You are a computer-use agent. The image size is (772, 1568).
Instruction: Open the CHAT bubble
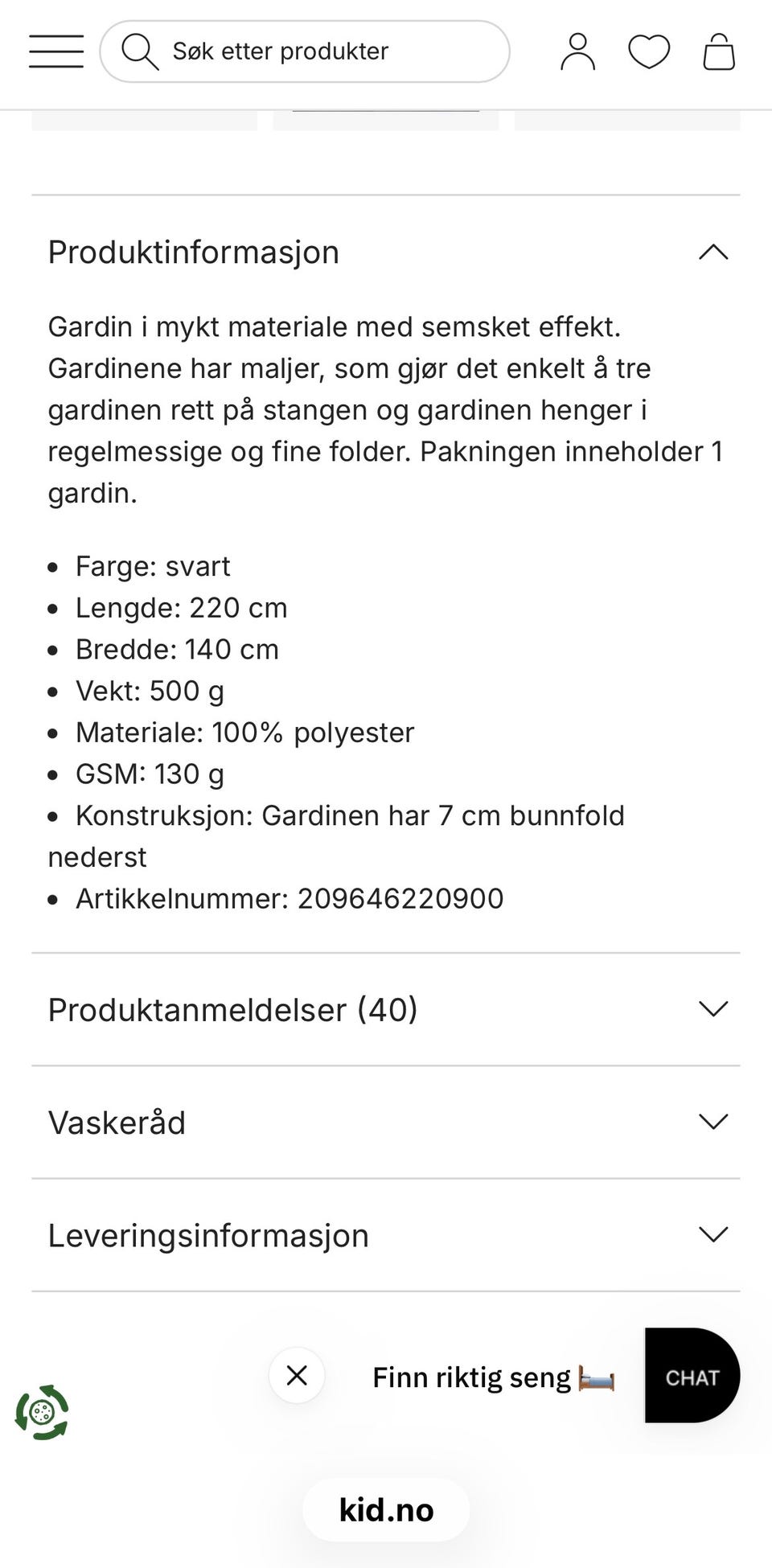click(x=692, y=1375)
